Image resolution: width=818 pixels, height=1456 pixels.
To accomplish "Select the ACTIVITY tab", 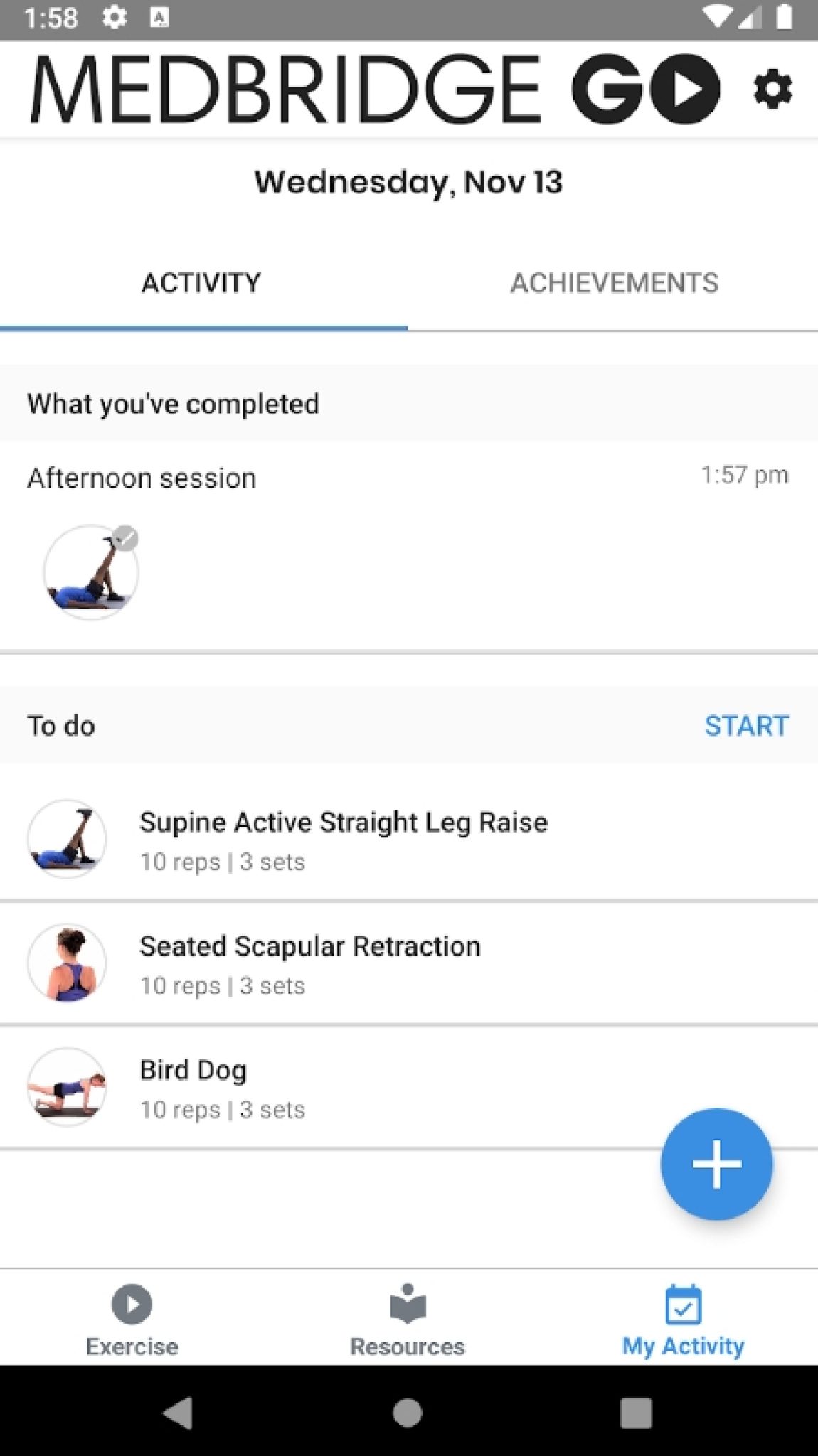I will pyautogui.click(x=201, y=283).
